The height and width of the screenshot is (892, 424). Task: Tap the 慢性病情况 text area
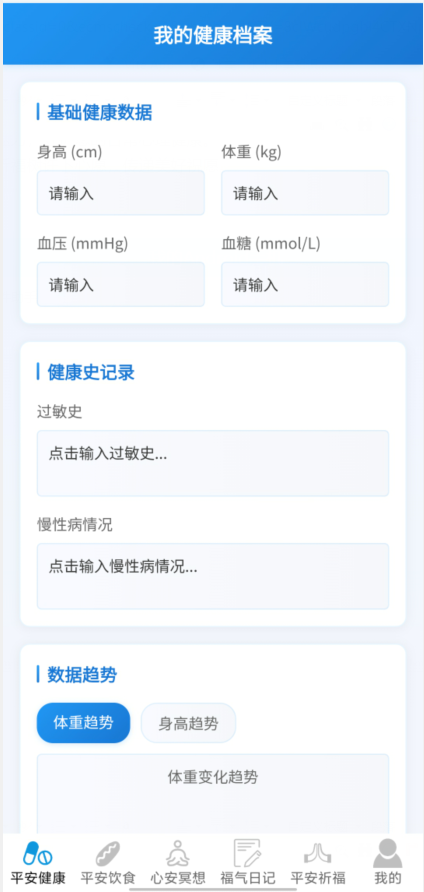pyautogui.click(x=213, y=576)
